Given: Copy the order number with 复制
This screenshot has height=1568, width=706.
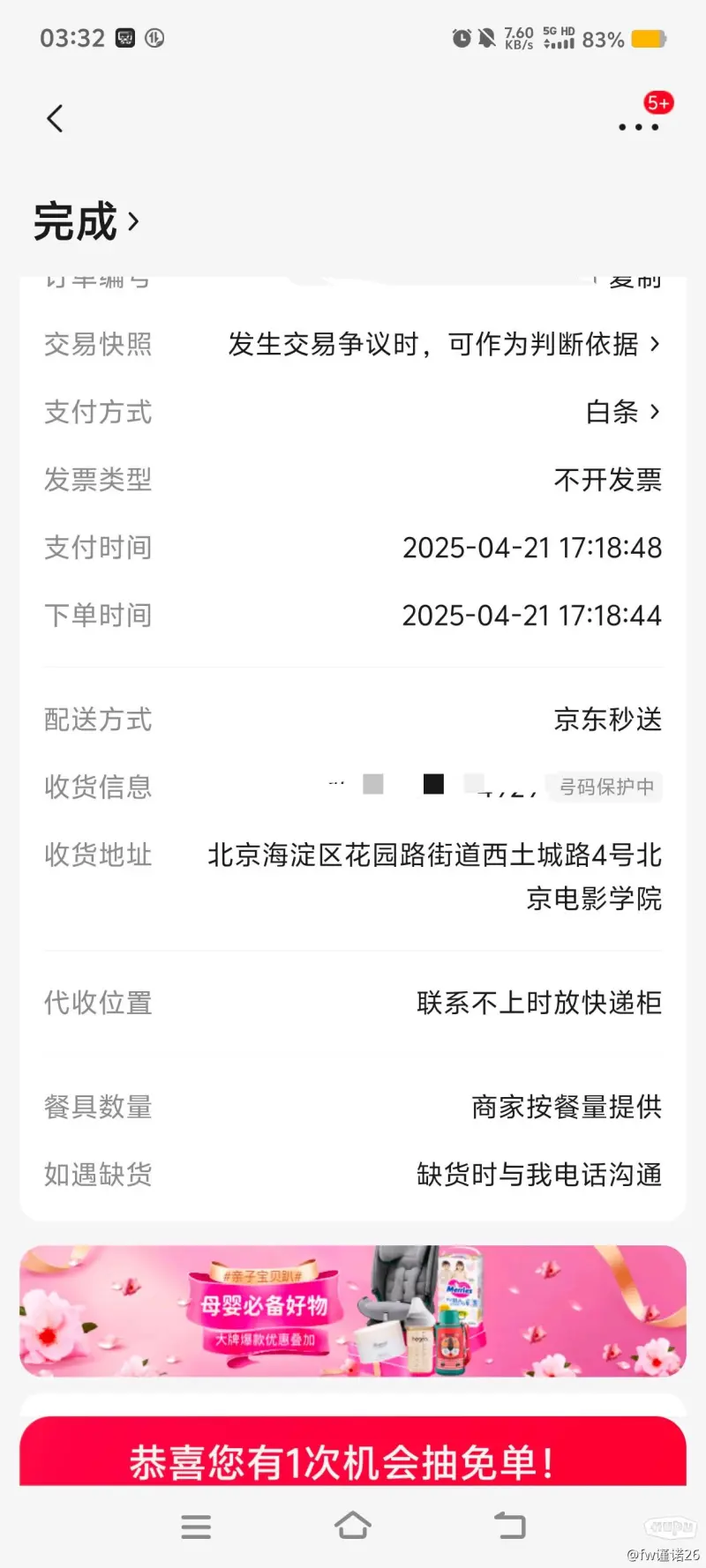Looking at the screenshot, I should 635,281.
